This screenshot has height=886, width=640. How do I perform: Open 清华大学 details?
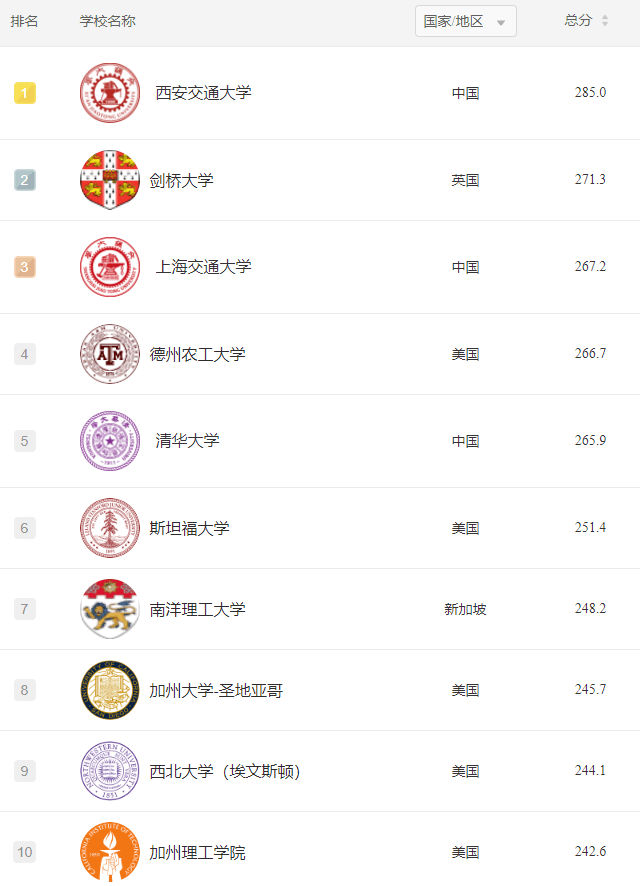coord(187,441)
